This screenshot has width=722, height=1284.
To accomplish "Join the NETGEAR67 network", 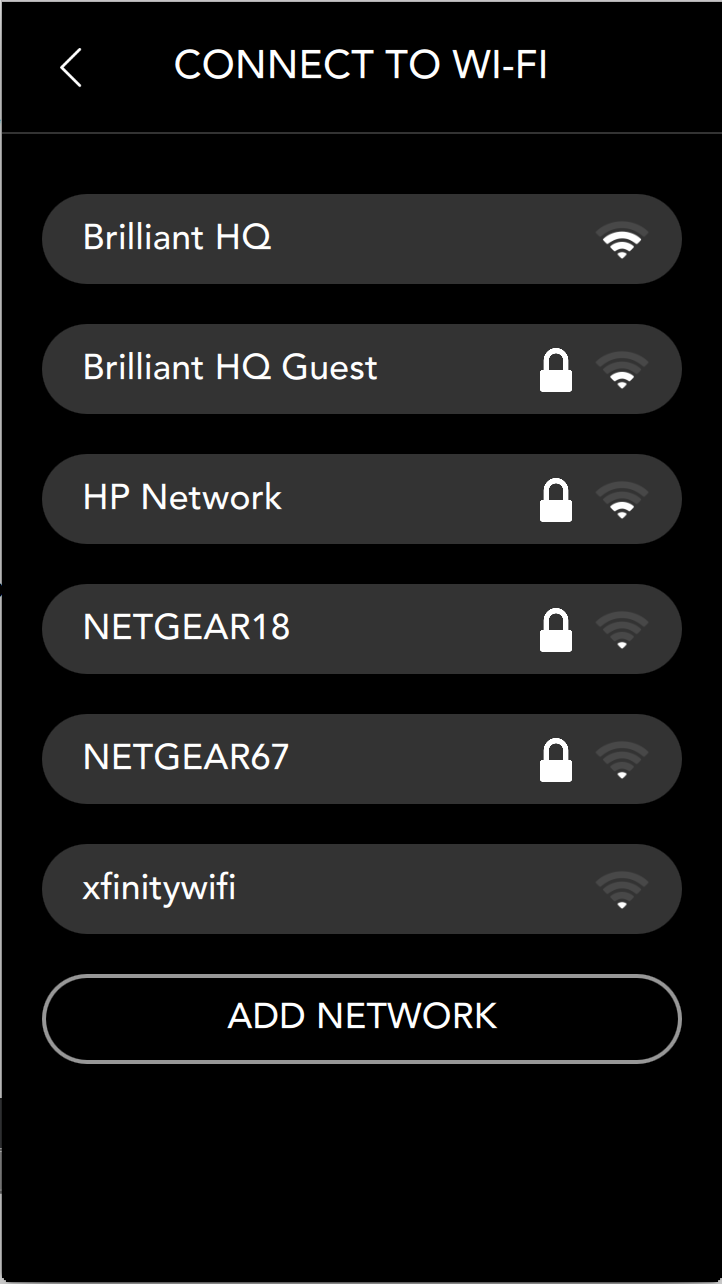I will (x=361, y=759).
